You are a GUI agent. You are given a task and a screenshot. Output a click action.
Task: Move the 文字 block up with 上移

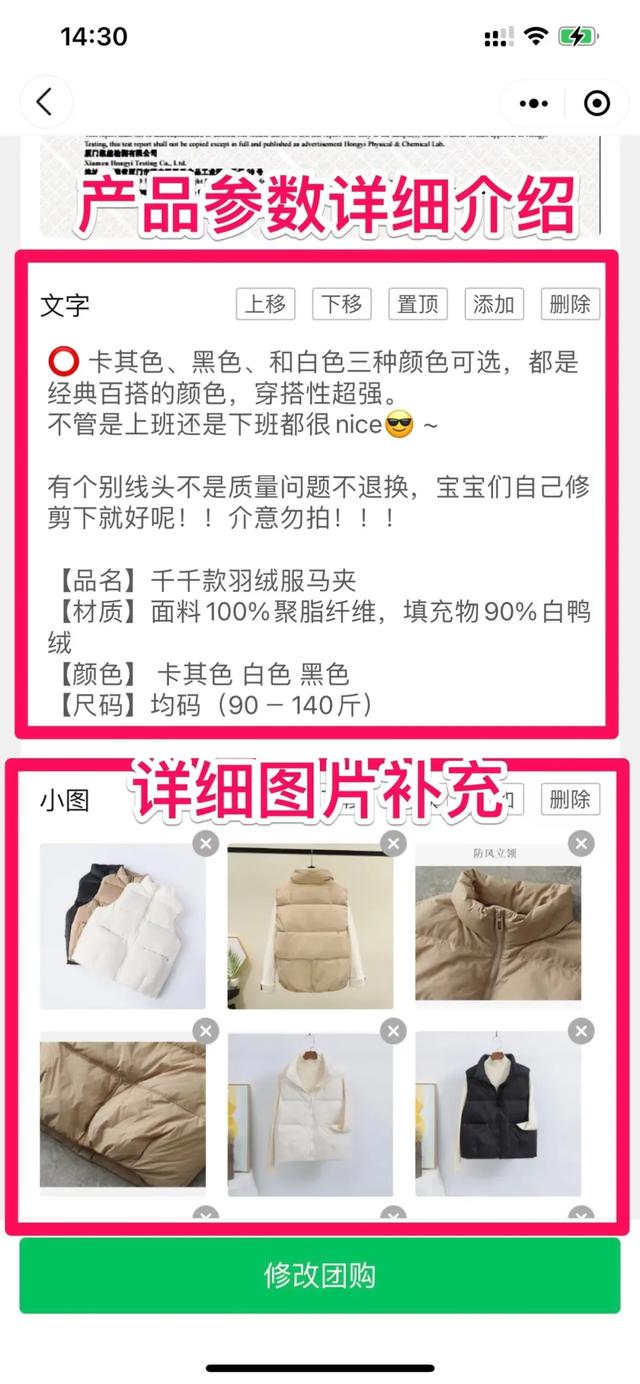(x=265, y=304)
